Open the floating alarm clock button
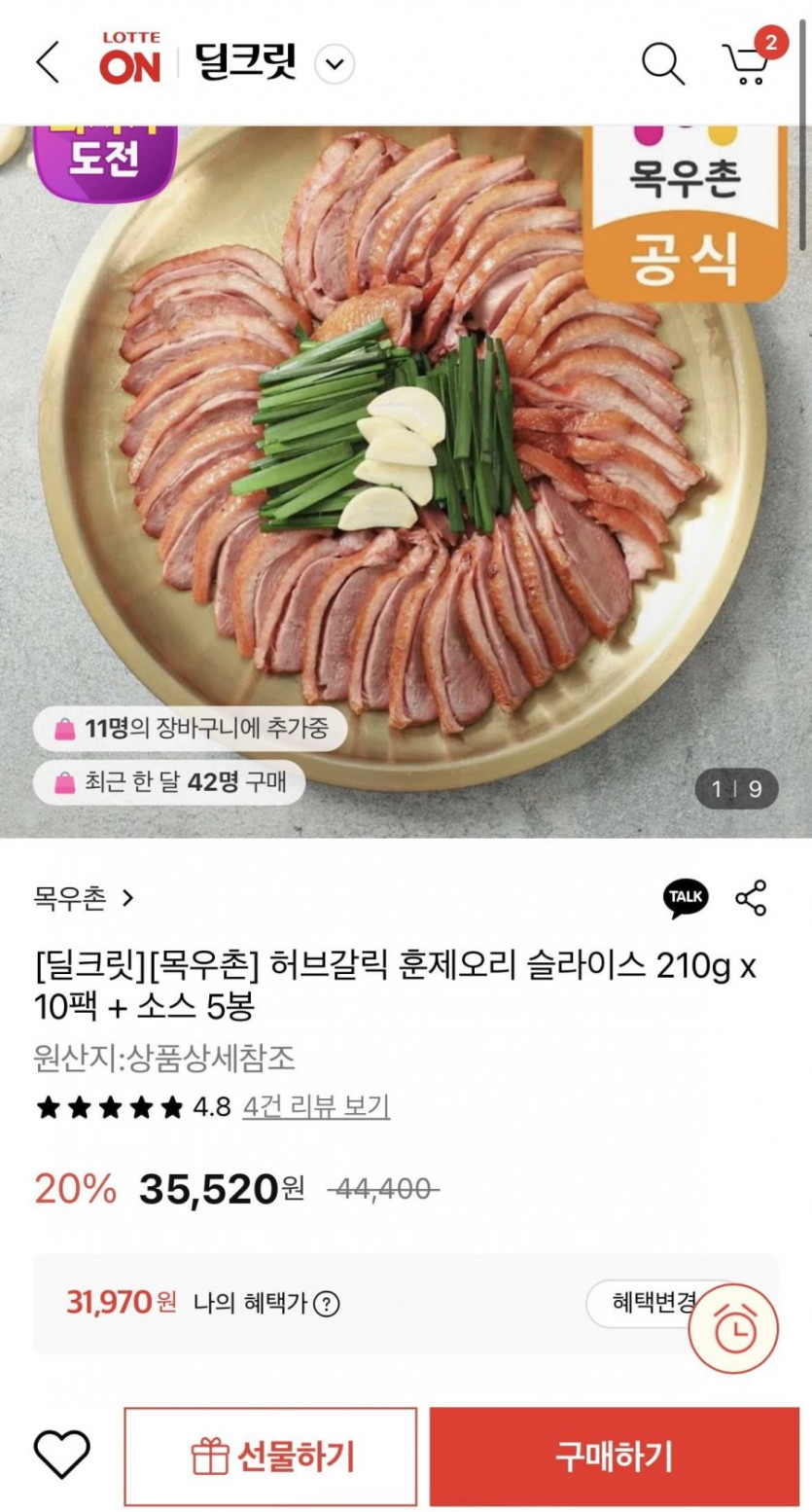 click(x=733, y=1328)
